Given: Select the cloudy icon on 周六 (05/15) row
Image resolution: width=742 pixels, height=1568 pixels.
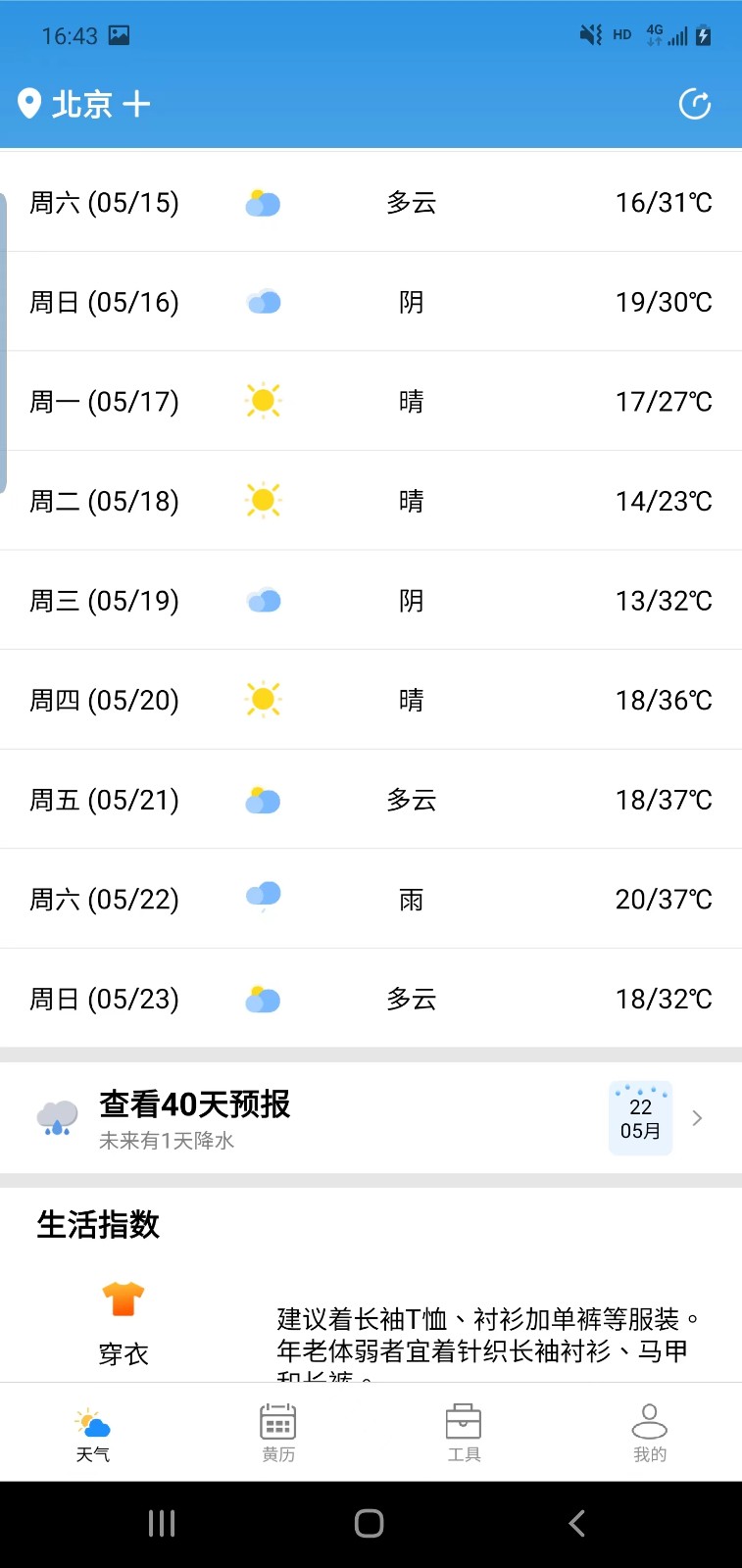Looking at the screenshot, I should [x=262, y=202].
